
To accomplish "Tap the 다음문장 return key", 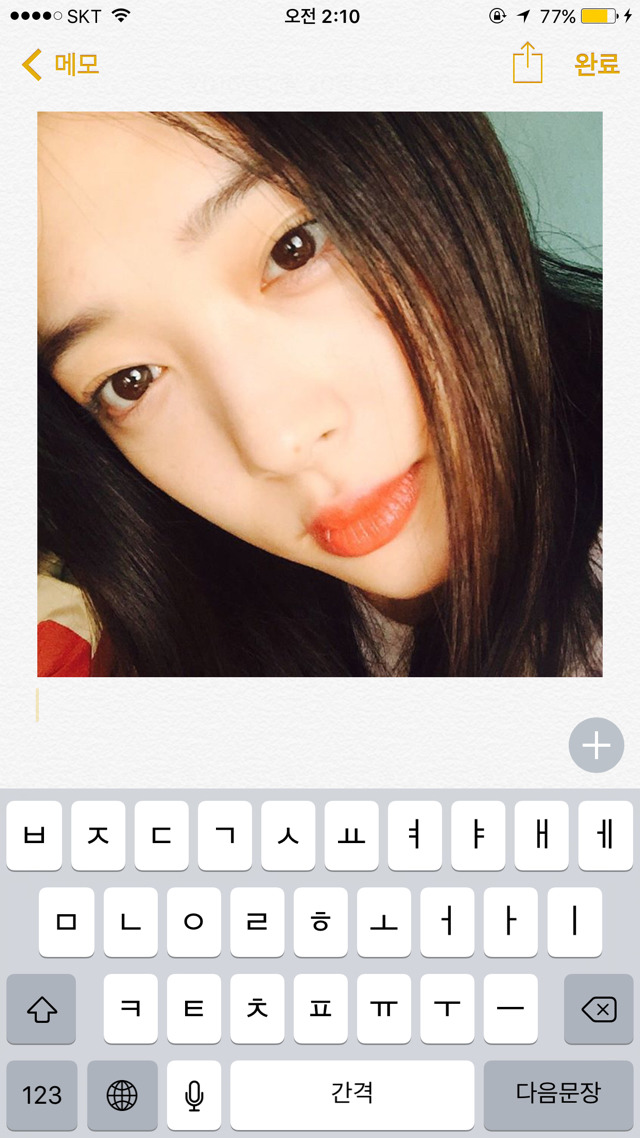I will pos(558,1094).
